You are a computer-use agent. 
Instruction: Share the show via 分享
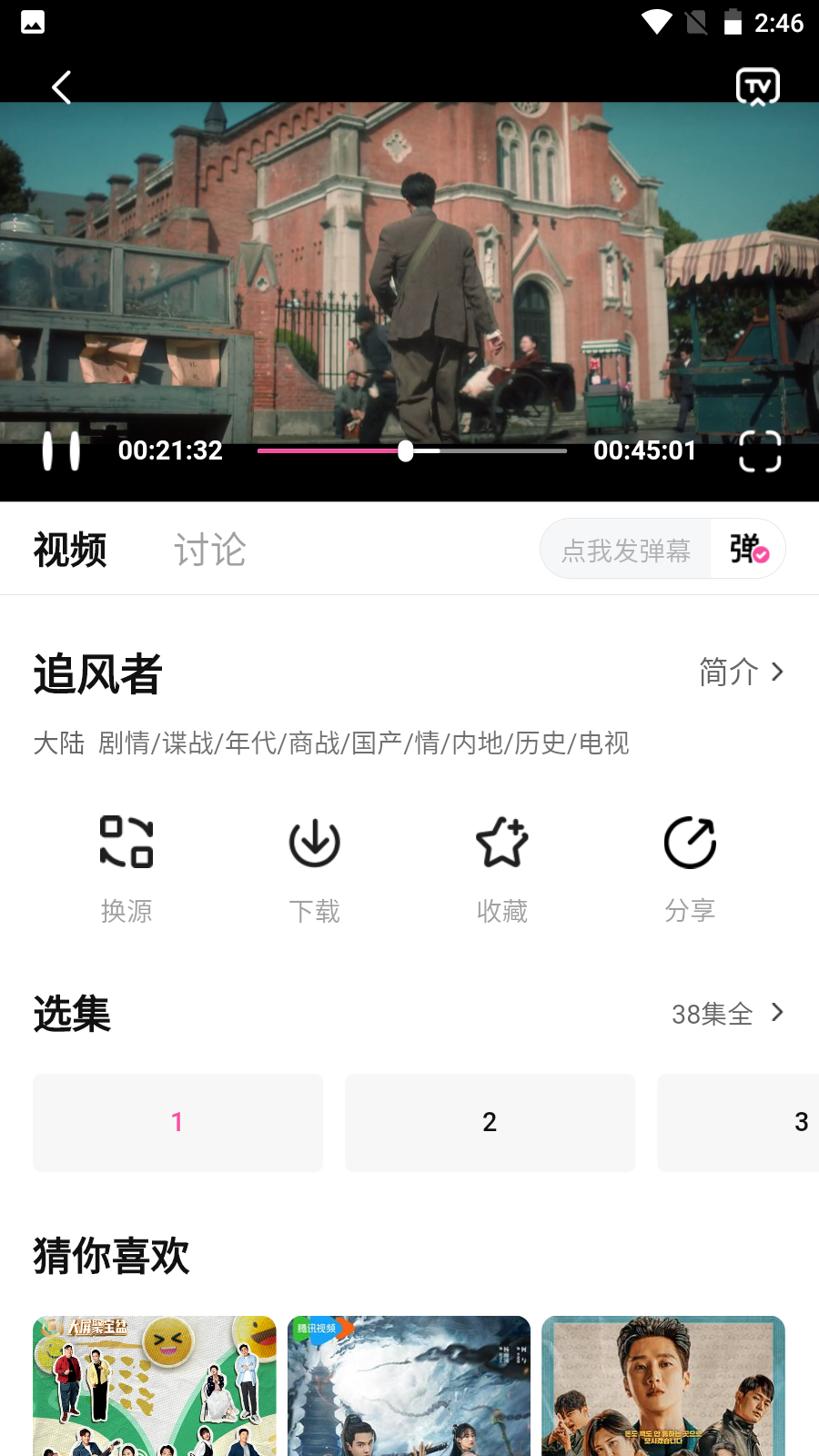[690, 867]
